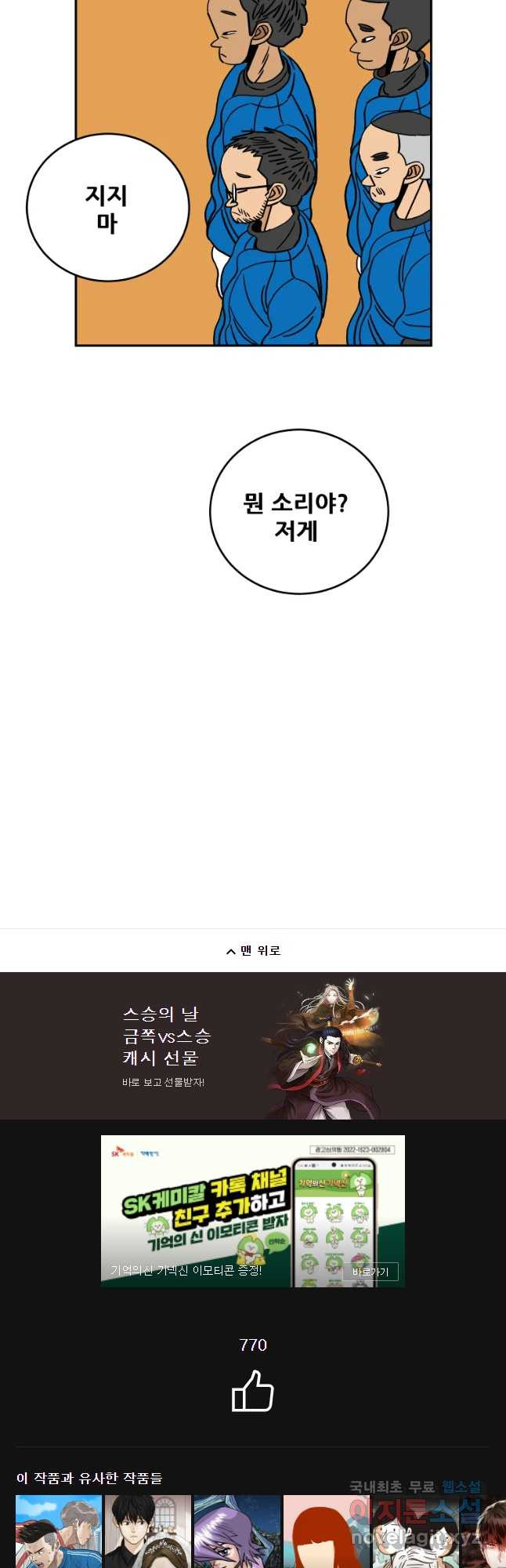Screen dimensions: 506x1568
Task: Tap the 맨 위로 back-to-top button
Action: 253,950
